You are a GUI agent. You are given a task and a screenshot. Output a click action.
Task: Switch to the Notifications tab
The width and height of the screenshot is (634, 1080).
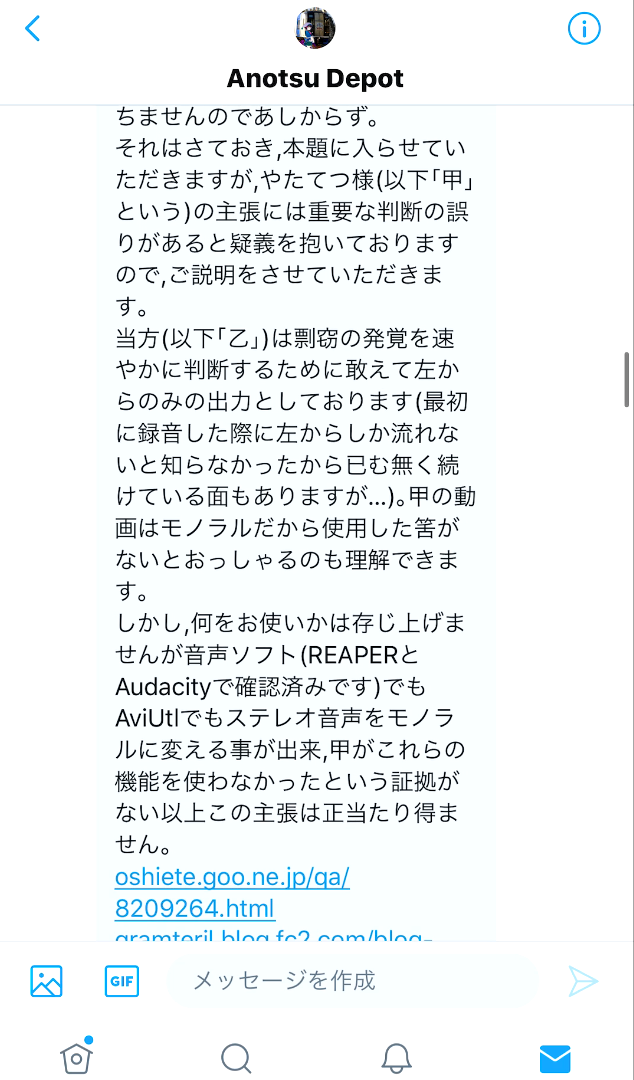(x=396, y=1057)
